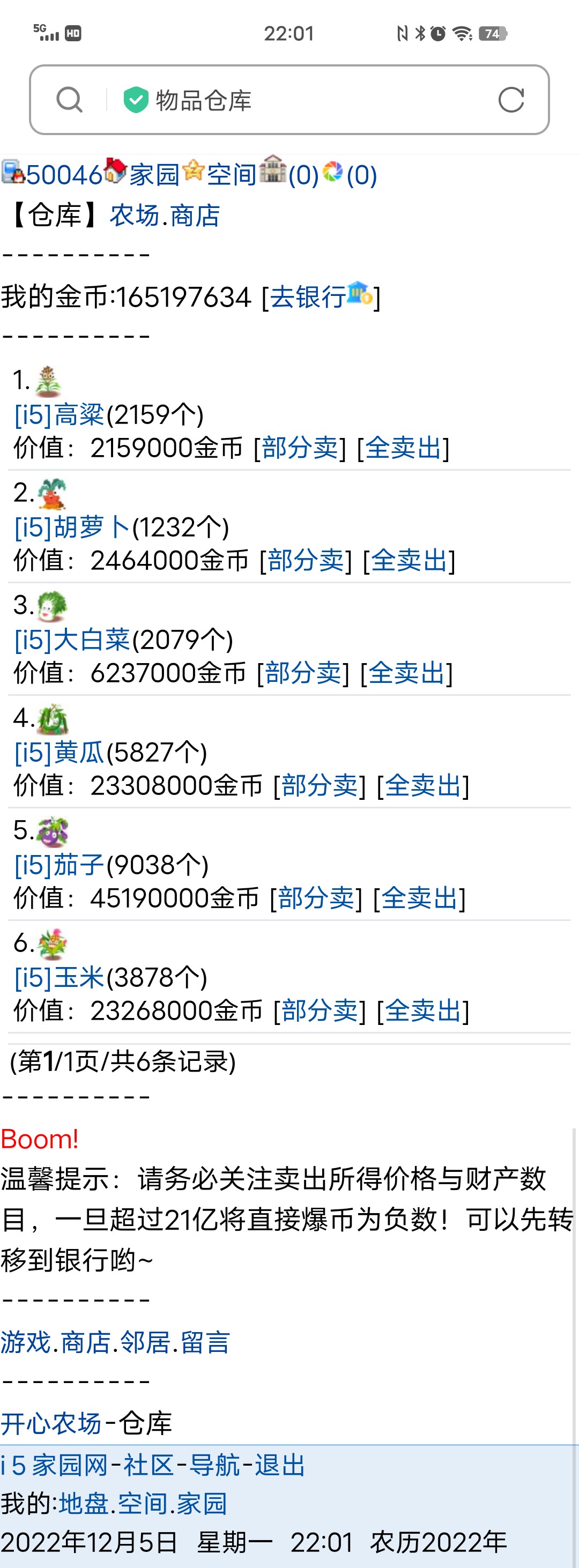Sell all 玉米 with 全卖出

pyautogui.click(x=423, y=1011)
